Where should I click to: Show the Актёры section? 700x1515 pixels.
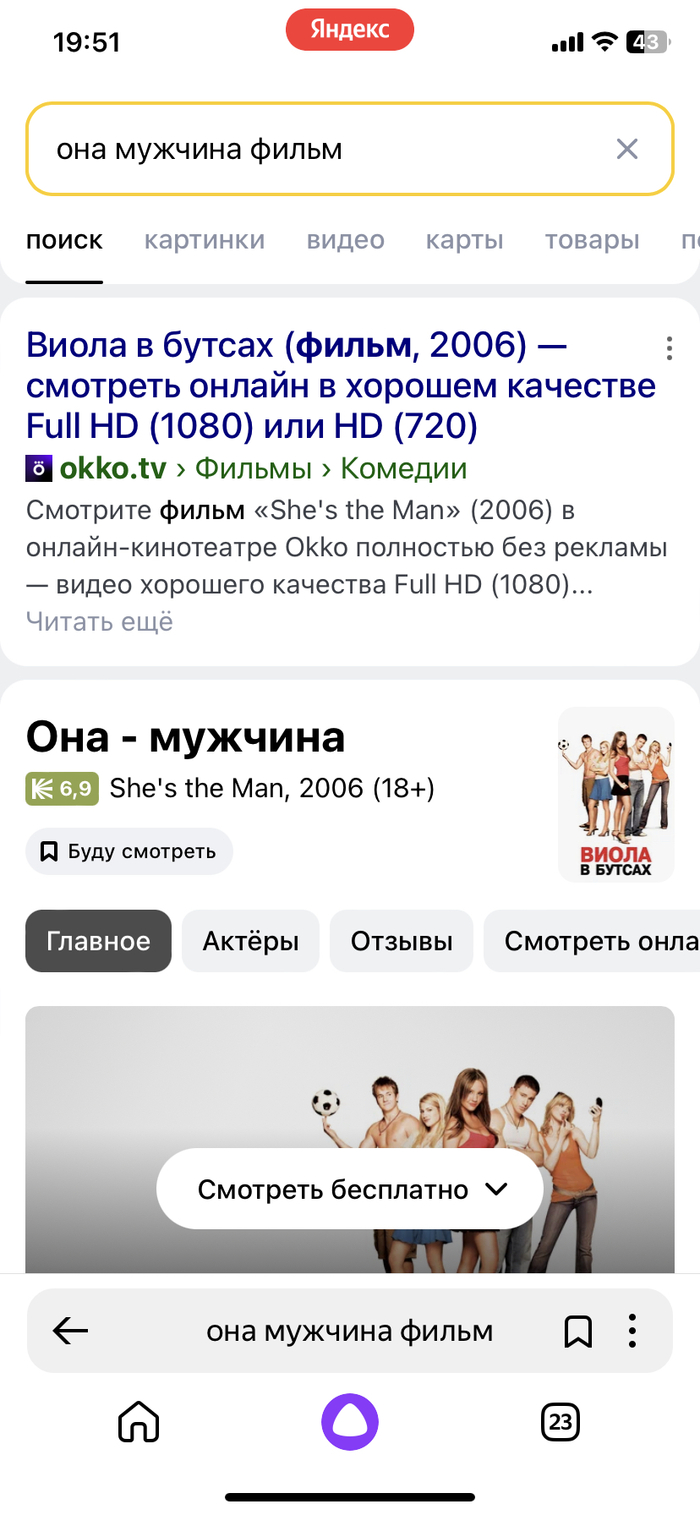pyautogui.click(x=250, y=941)
